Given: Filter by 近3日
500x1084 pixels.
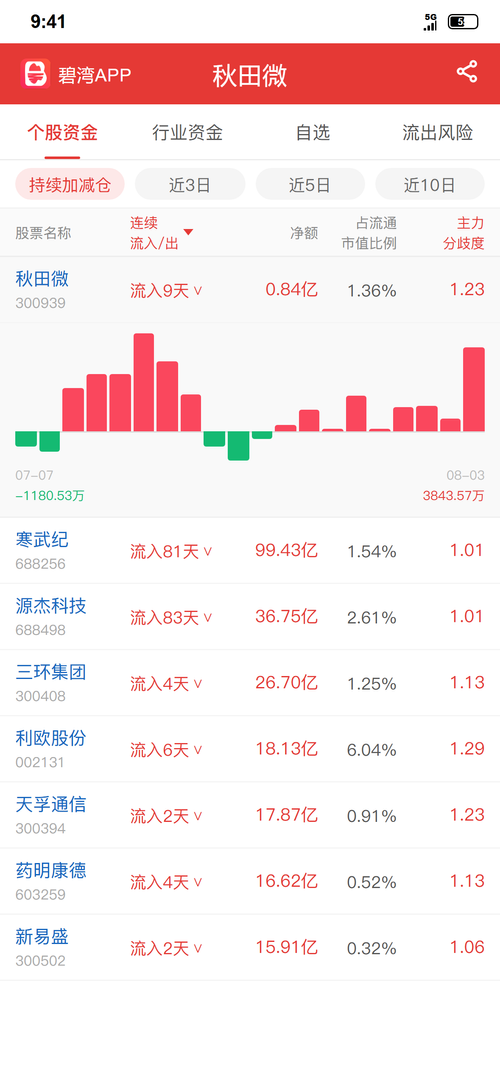Looking at the screenshot, I should [189, 185].
